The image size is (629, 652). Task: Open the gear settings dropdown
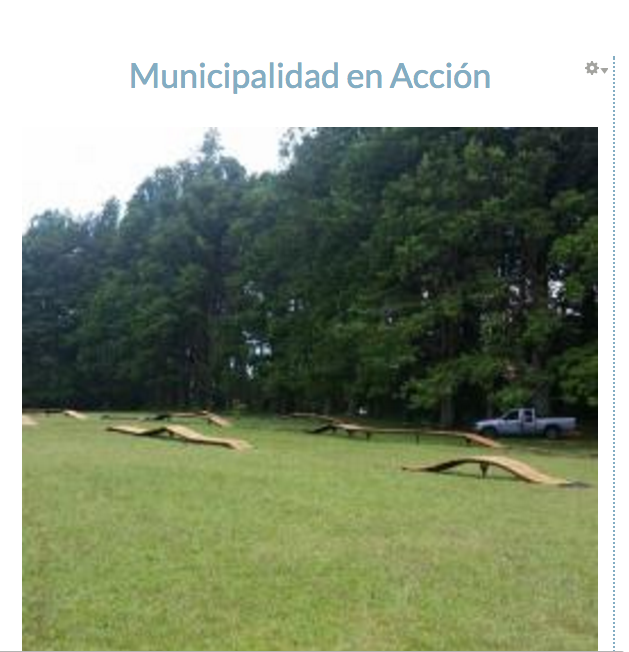[x=596, y=68]
